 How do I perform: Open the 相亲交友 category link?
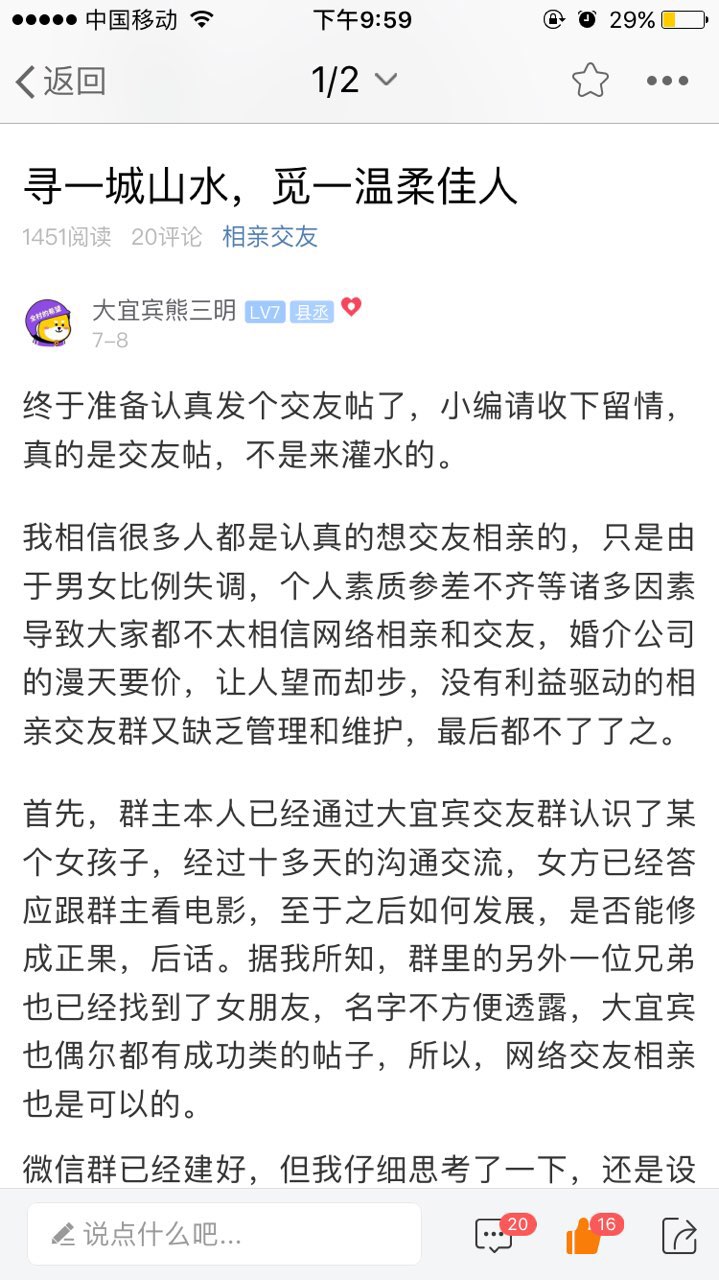pyautogui.click(x=269, y=237)
